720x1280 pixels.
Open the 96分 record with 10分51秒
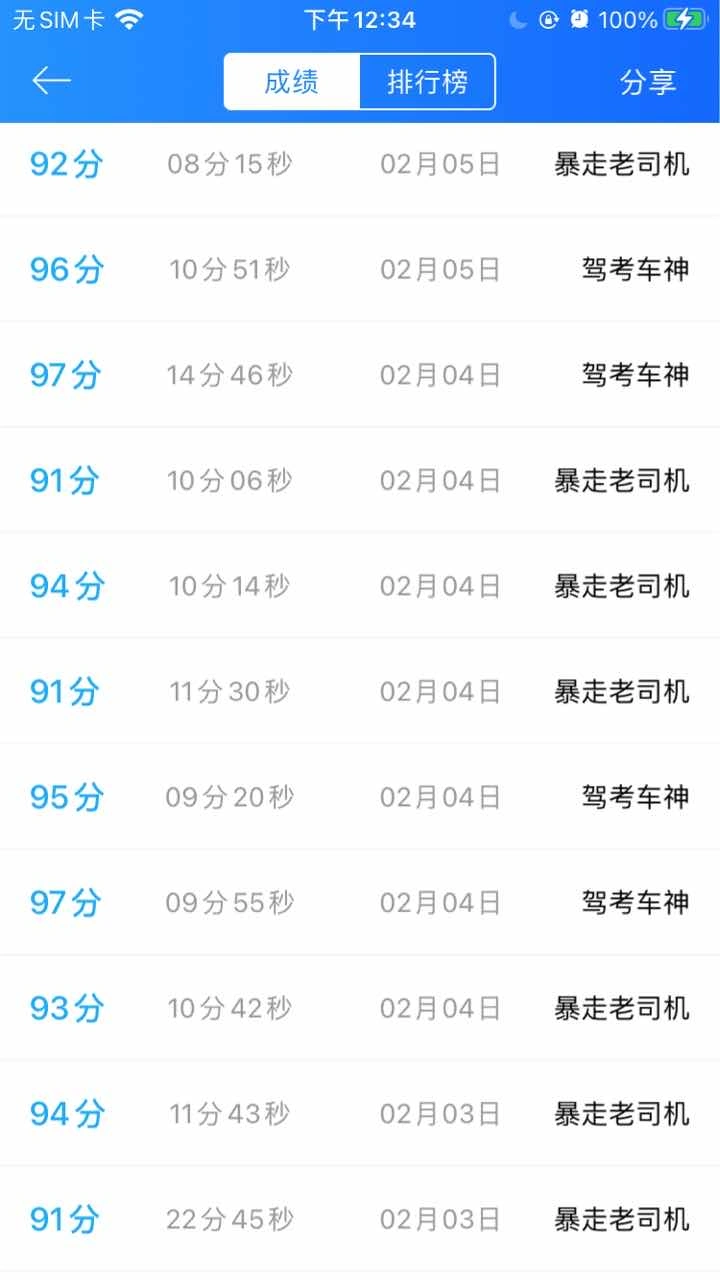pyautogui.click(x=360, y=269)
